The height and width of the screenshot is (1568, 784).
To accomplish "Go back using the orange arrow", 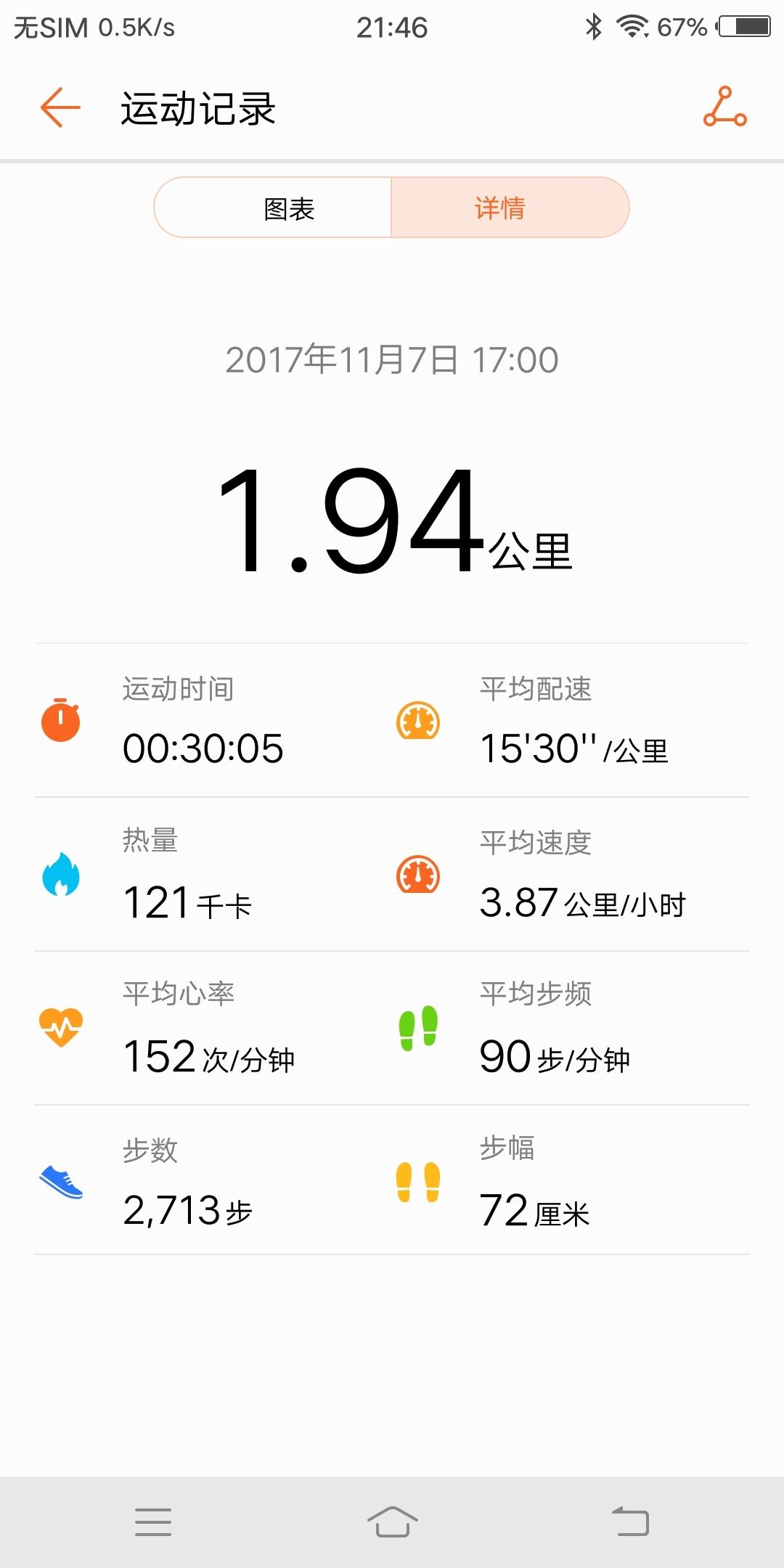I will click(60, 107).
